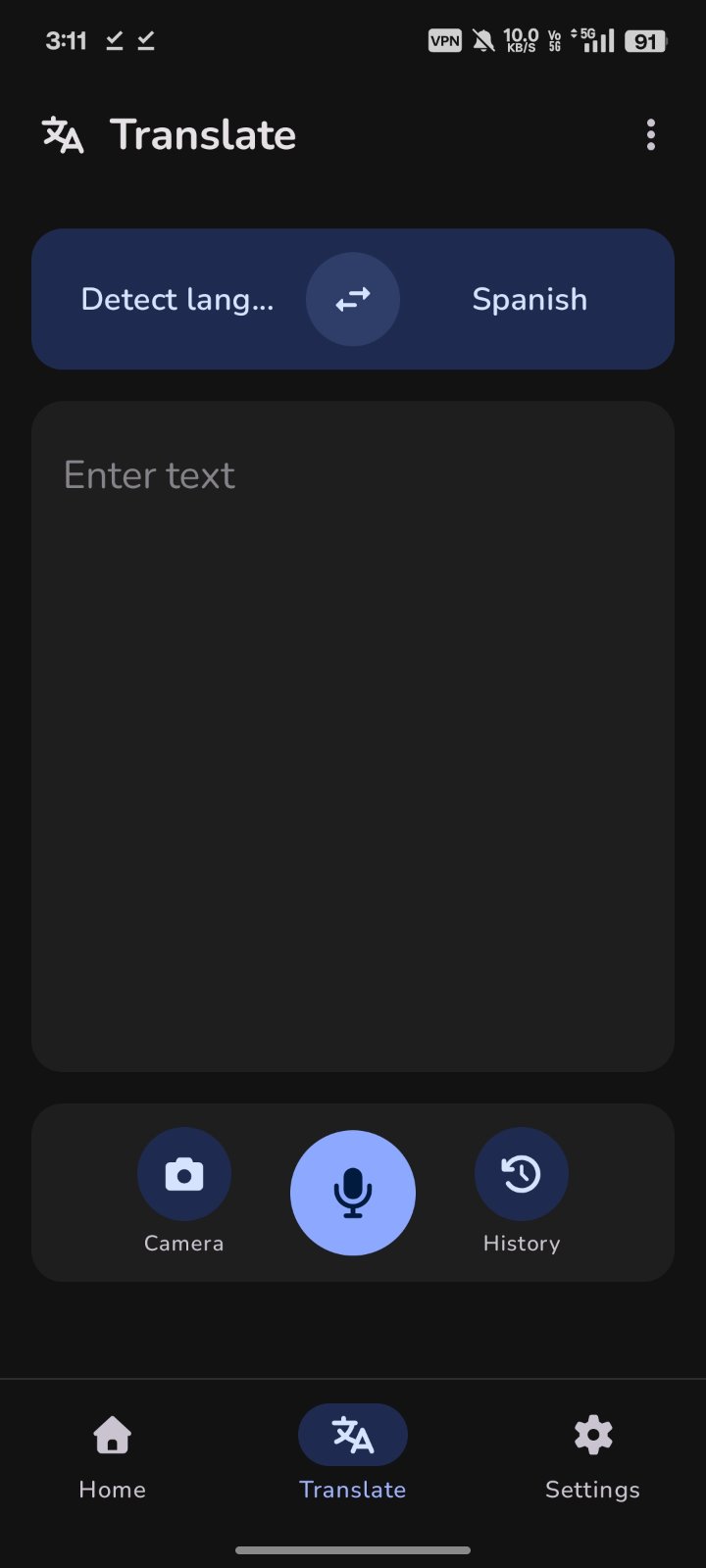Change the target language Spanish
Image resolution: width=706 pixels, height=1568 pixels.
pos(529,299)
